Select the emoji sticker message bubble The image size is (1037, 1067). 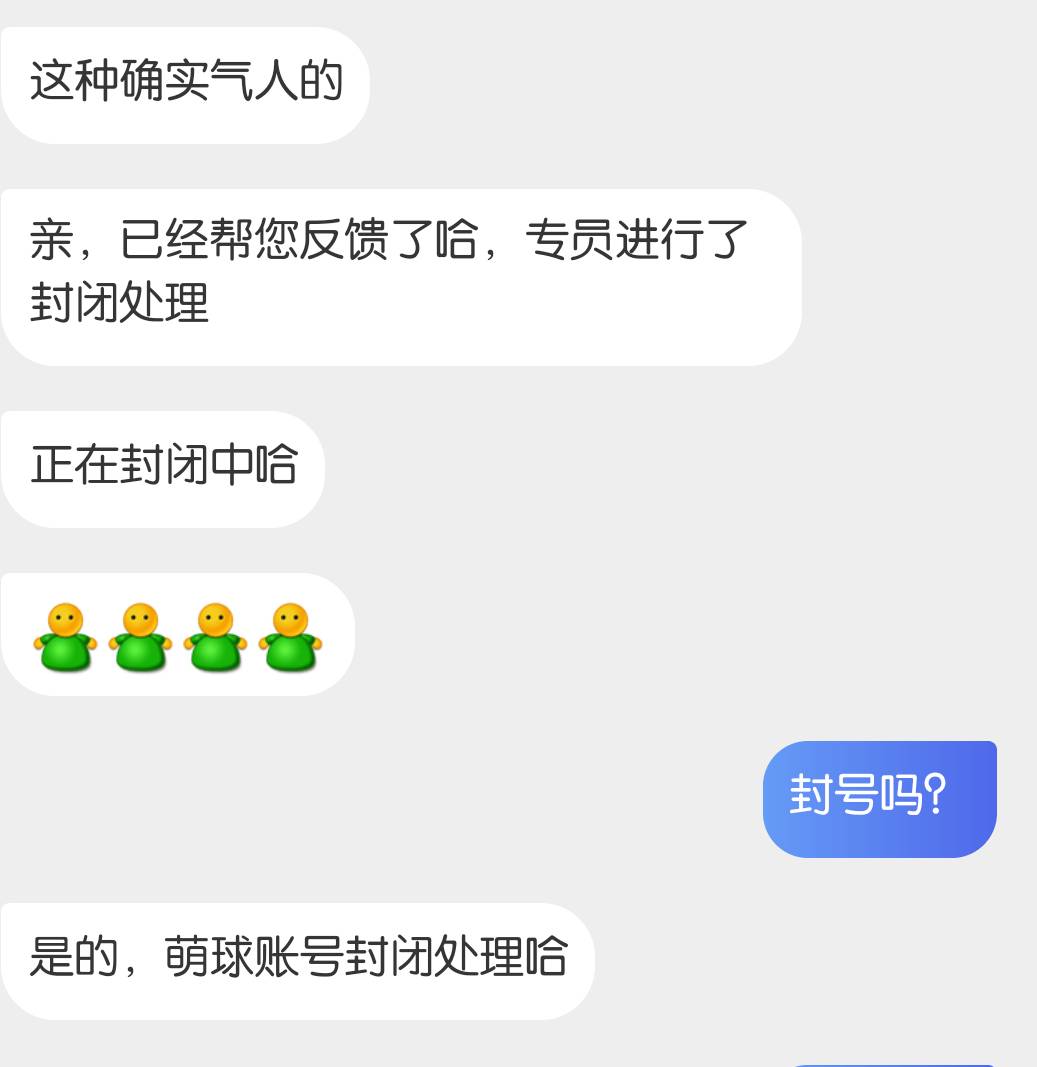pyautogui.click(x=177, y=633)
